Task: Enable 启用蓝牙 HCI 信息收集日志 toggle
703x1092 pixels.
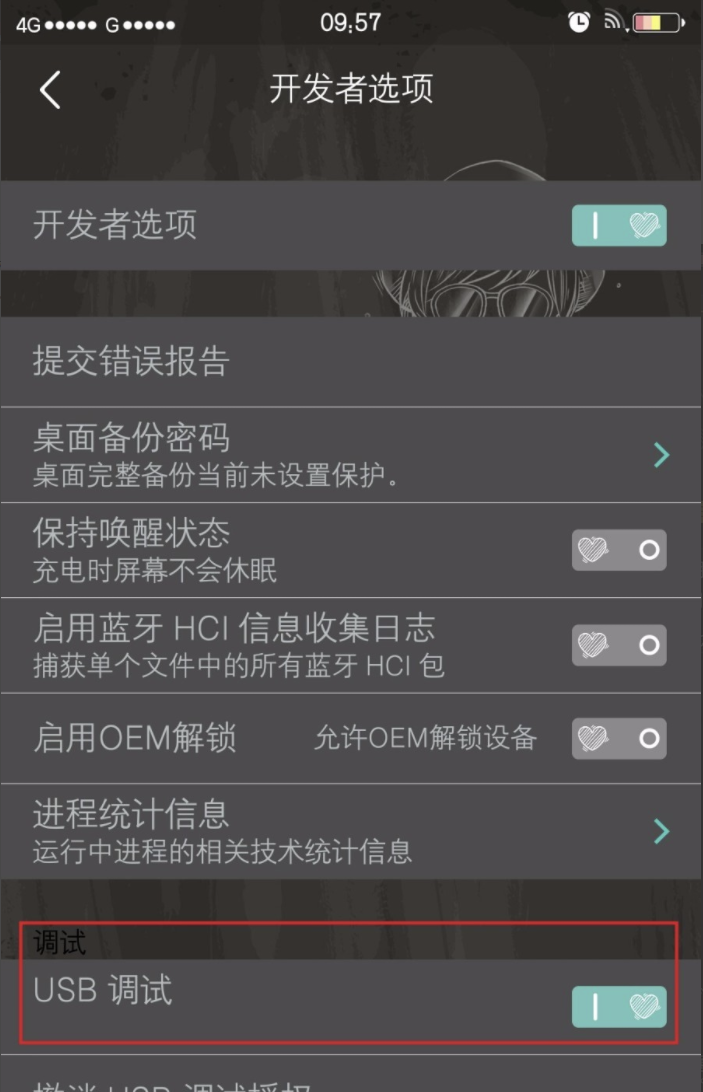Action: [619, 645]
